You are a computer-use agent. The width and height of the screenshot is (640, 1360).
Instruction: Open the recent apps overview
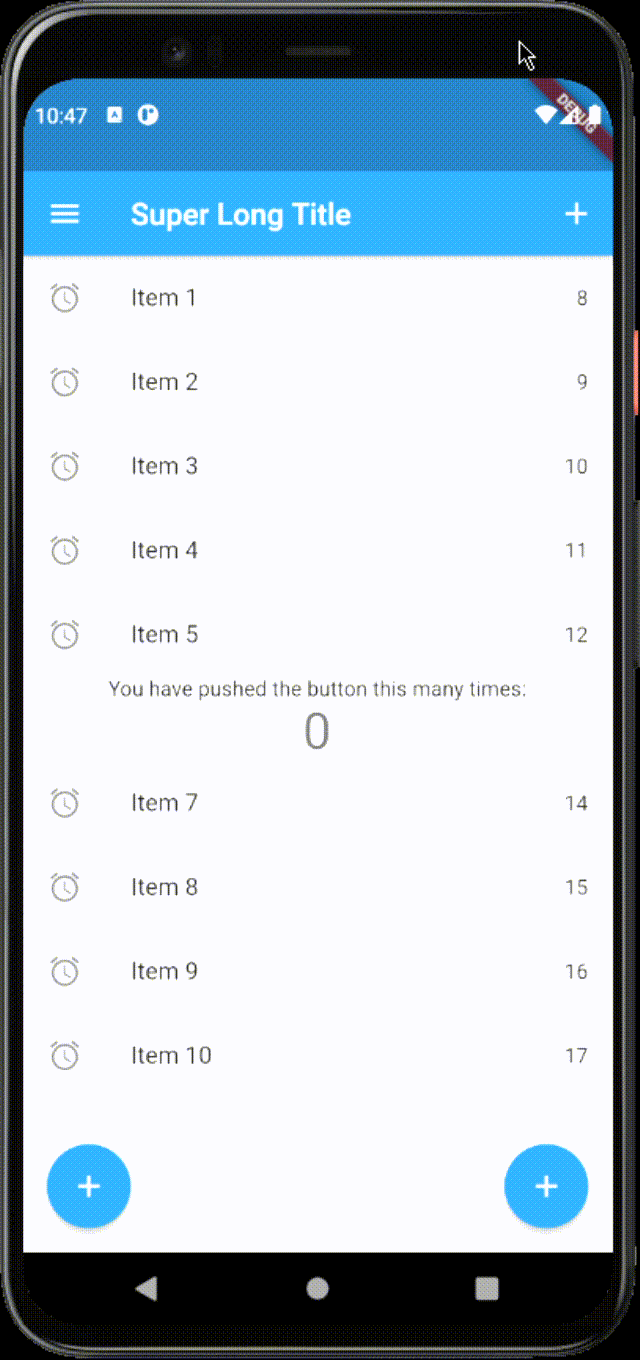click(x=487, y=1288)
